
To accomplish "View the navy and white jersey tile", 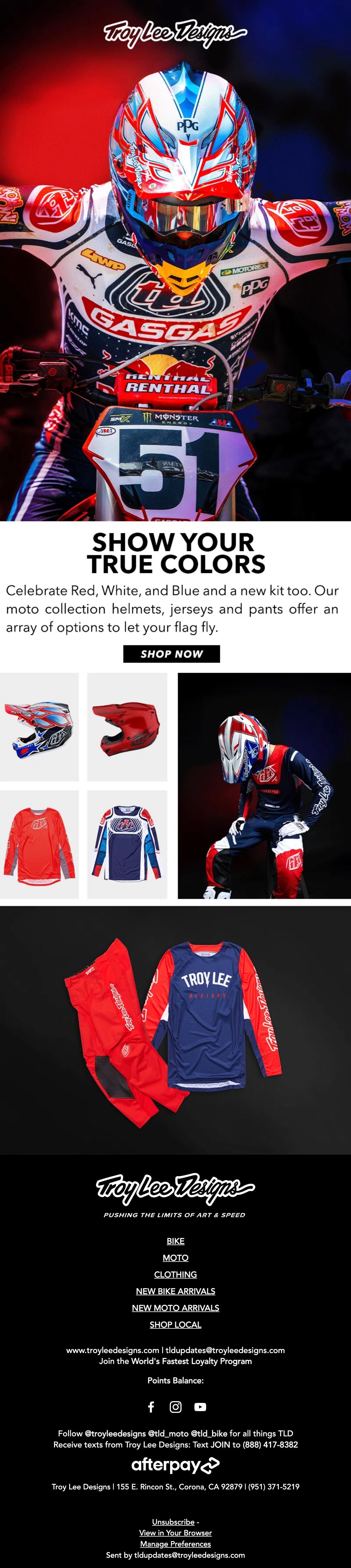I will click(127, 844).
